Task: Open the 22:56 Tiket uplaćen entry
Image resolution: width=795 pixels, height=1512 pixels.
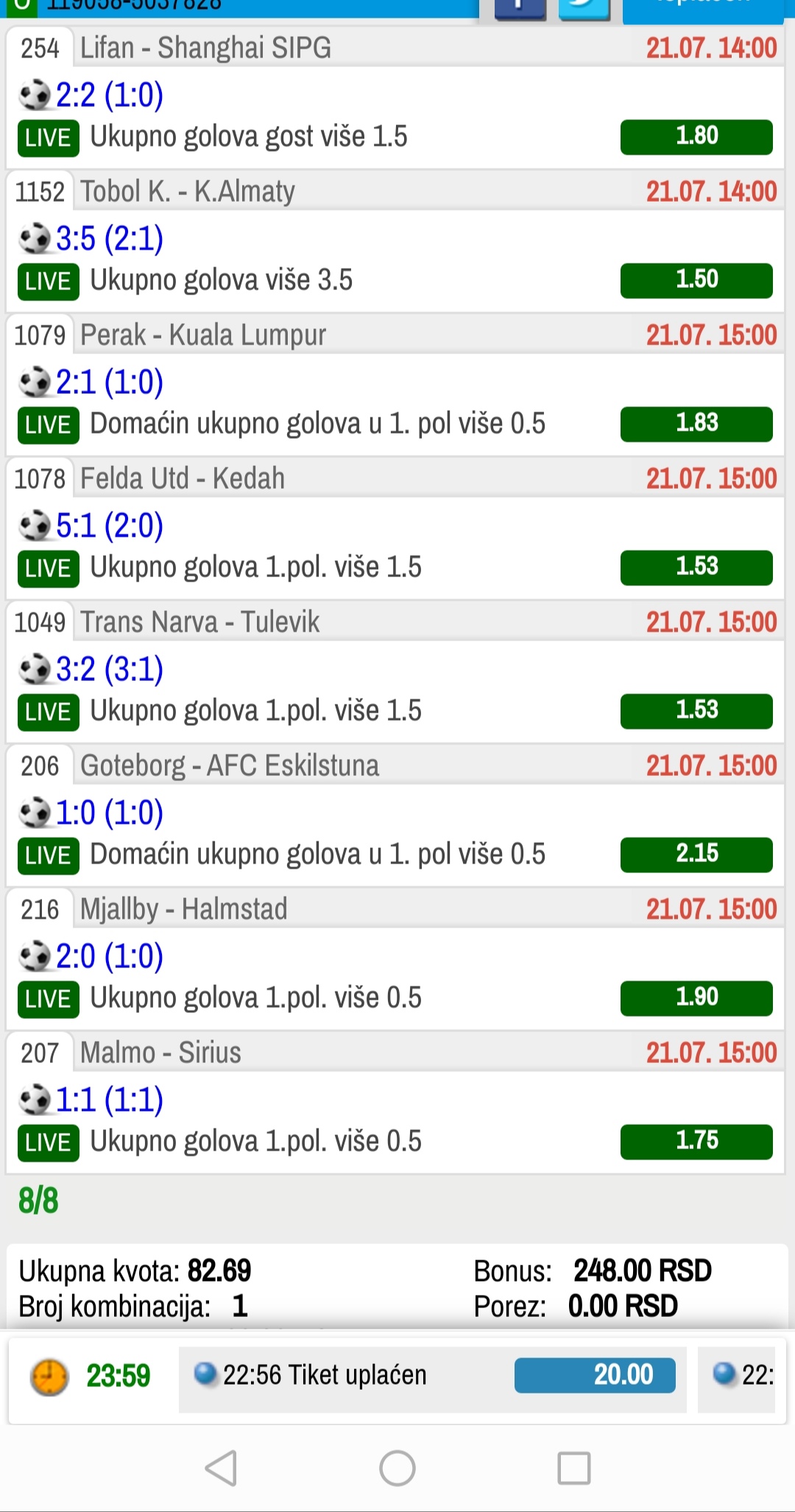Action: tap(433, 1375)
